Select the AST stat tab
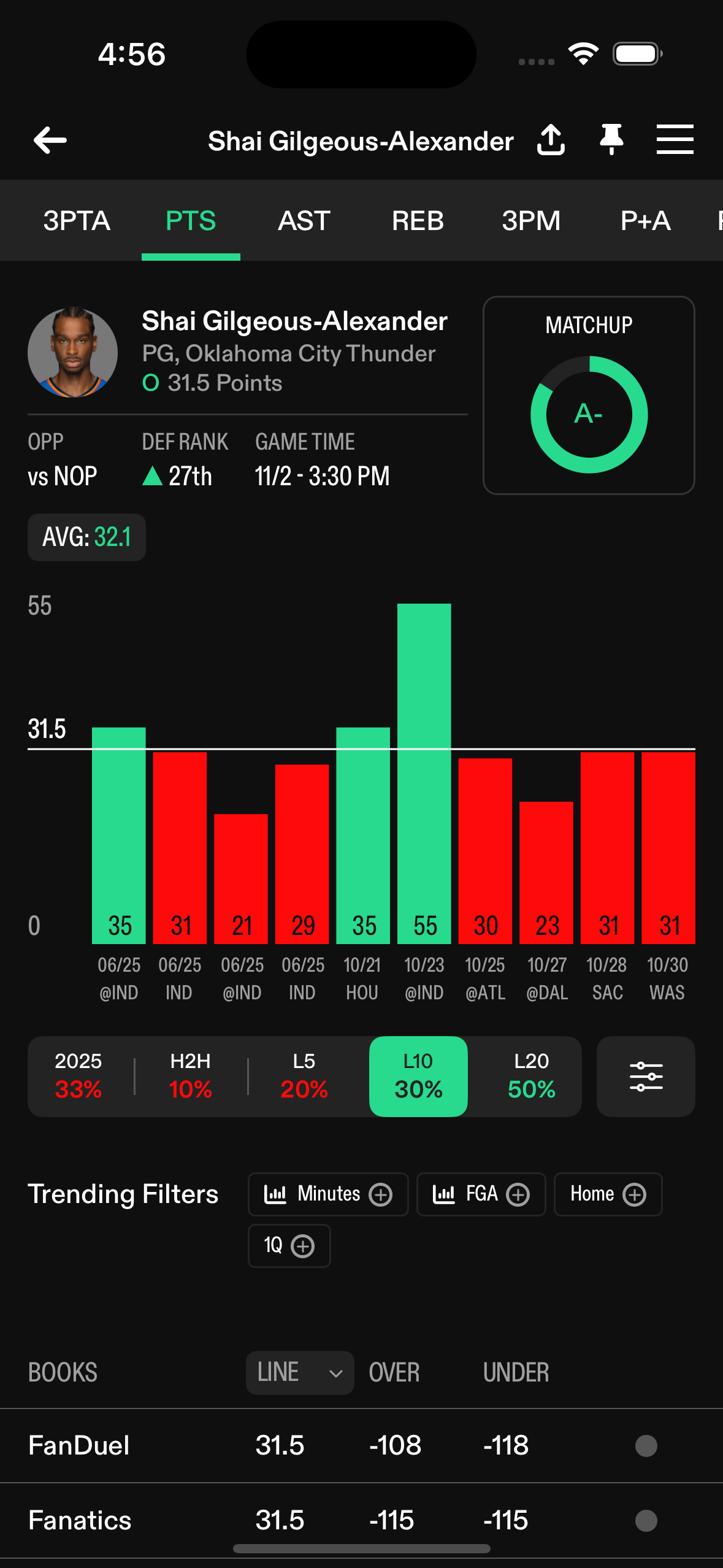723x1568 pixels. 304,221
